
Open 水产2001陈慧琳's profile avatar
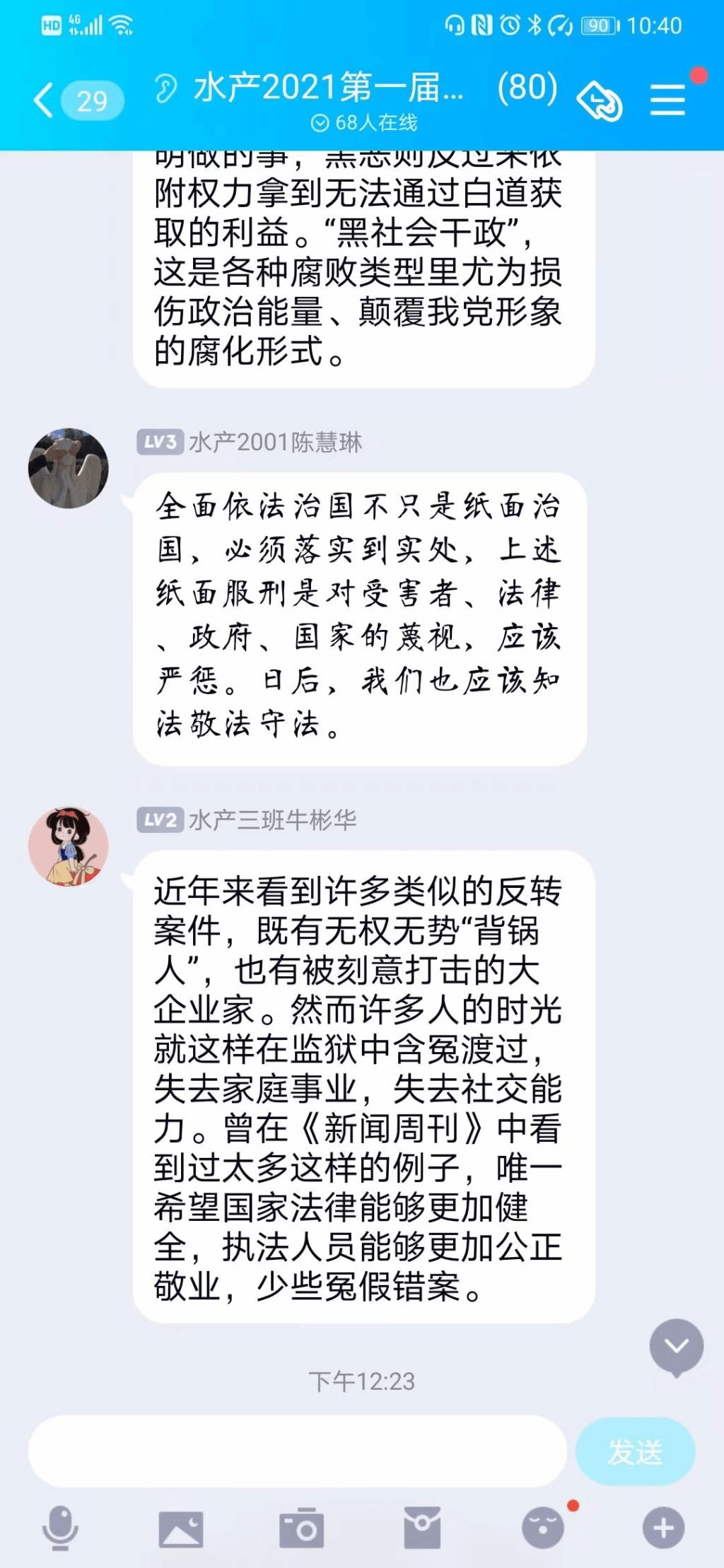69,467
